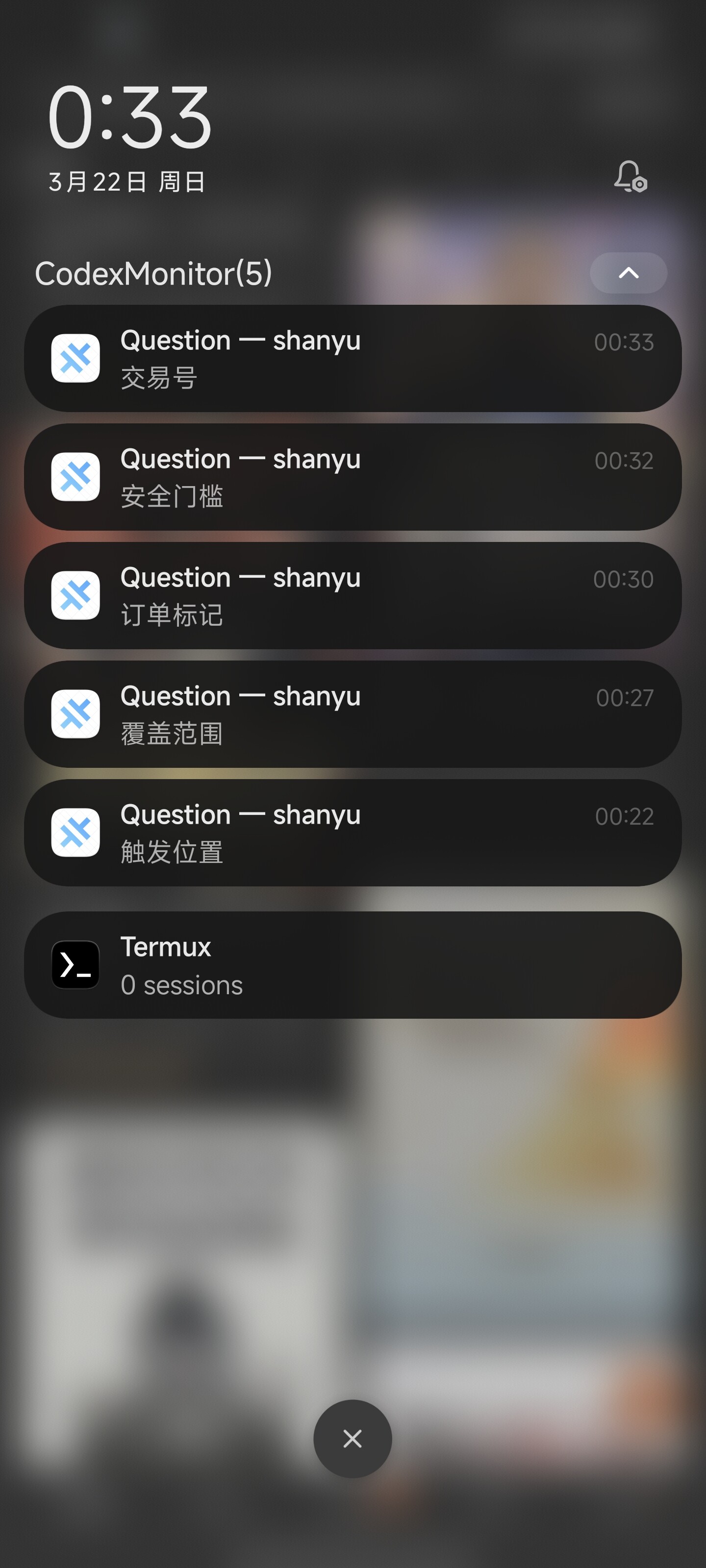Open the 覆盖范围 question notification

point(353,714)
